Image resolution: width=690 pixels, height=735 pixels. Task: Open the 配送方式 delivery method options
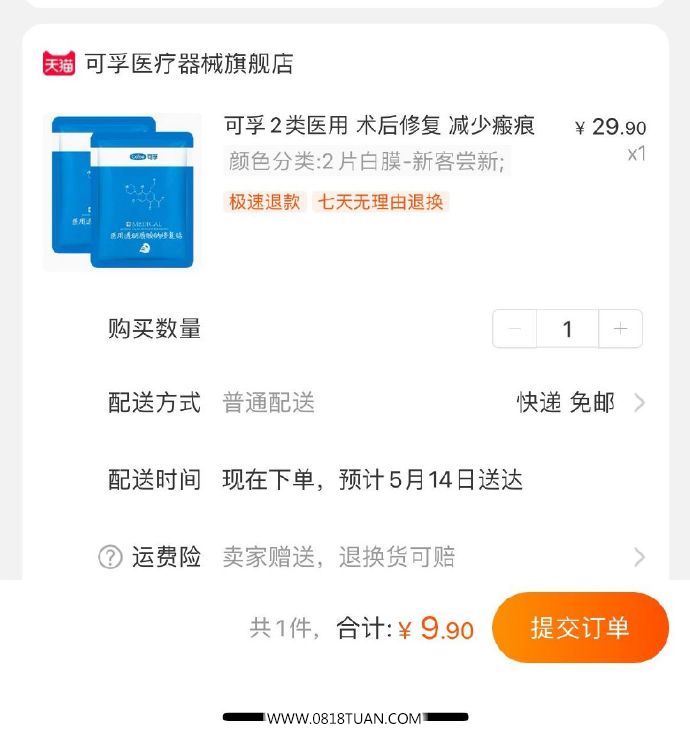(x=580, y=403)
